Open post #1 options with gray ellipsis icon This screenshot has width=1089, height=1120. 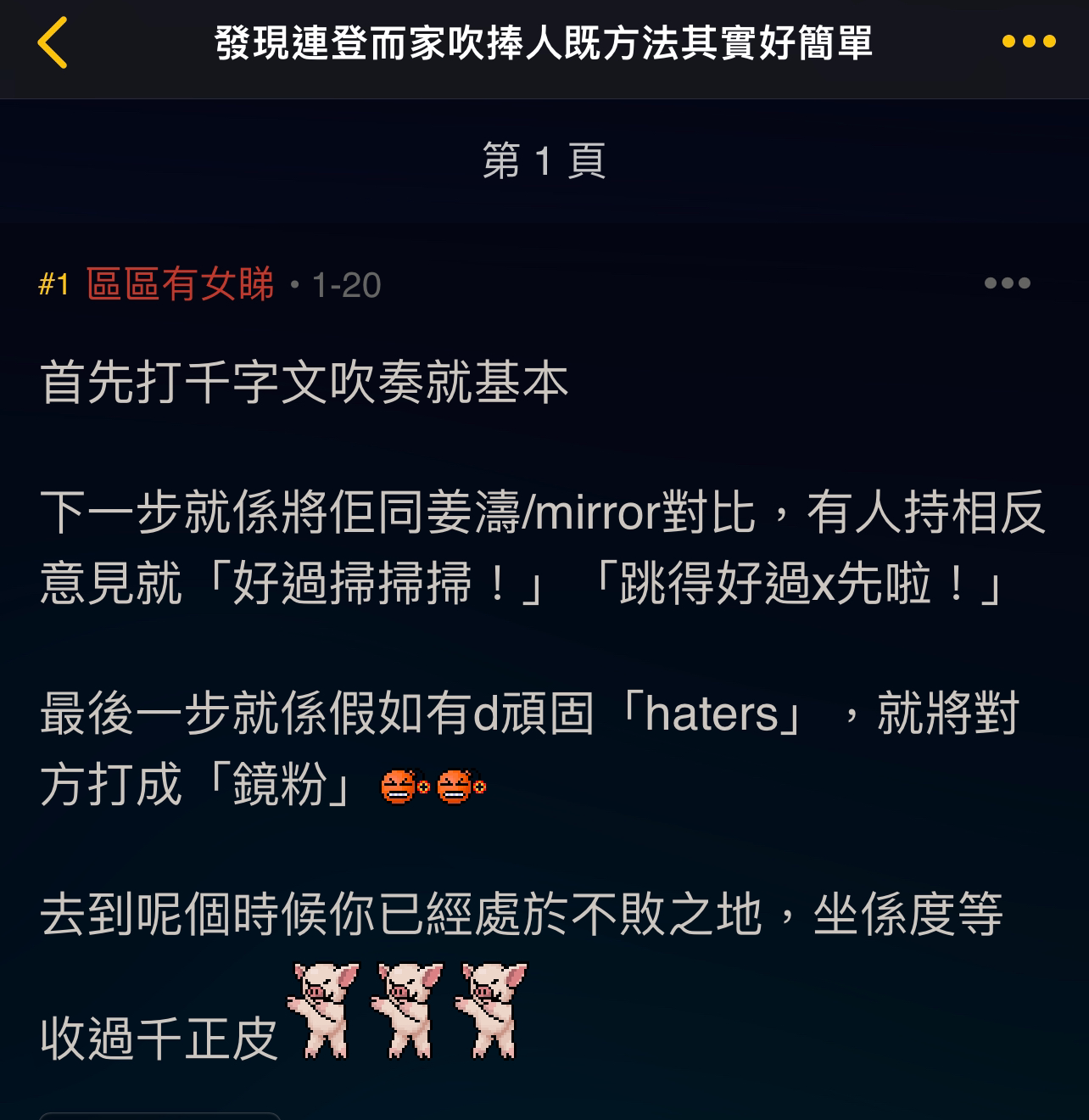(1009, 282)
